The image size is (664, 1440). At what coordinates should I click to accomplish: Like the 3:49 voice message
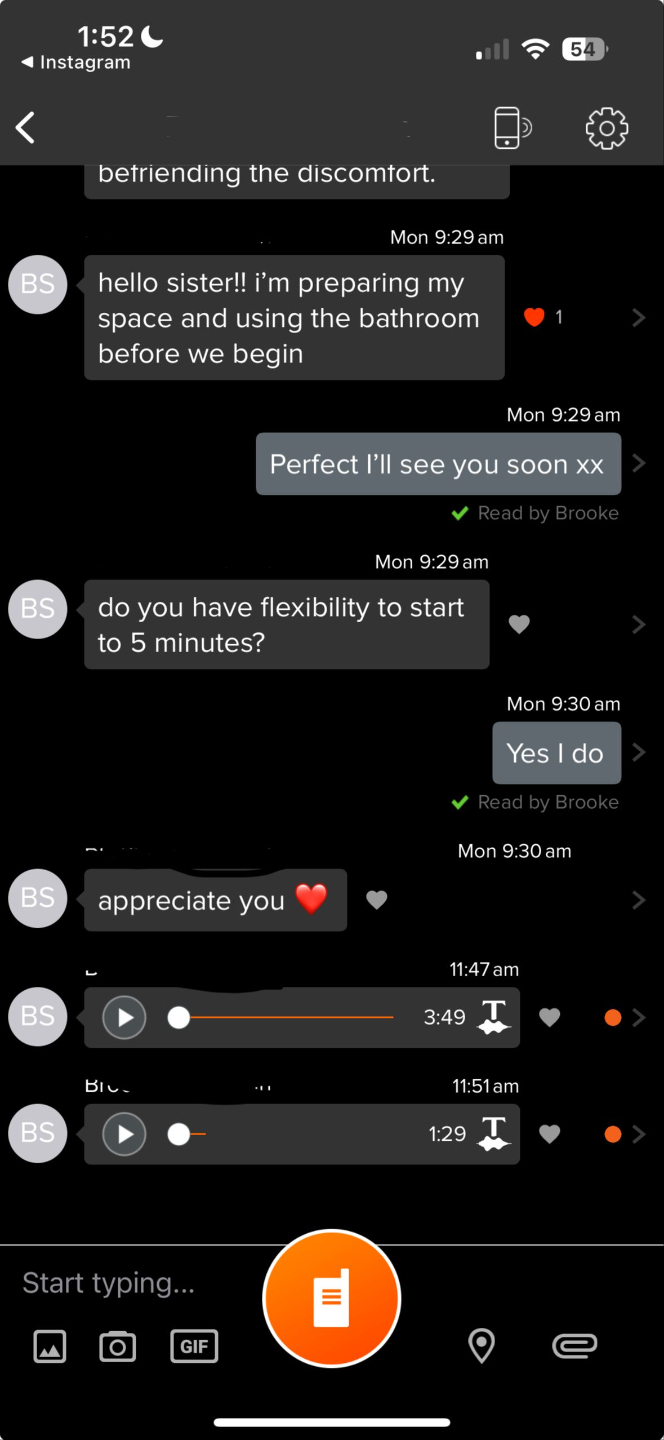[549, 1018]
